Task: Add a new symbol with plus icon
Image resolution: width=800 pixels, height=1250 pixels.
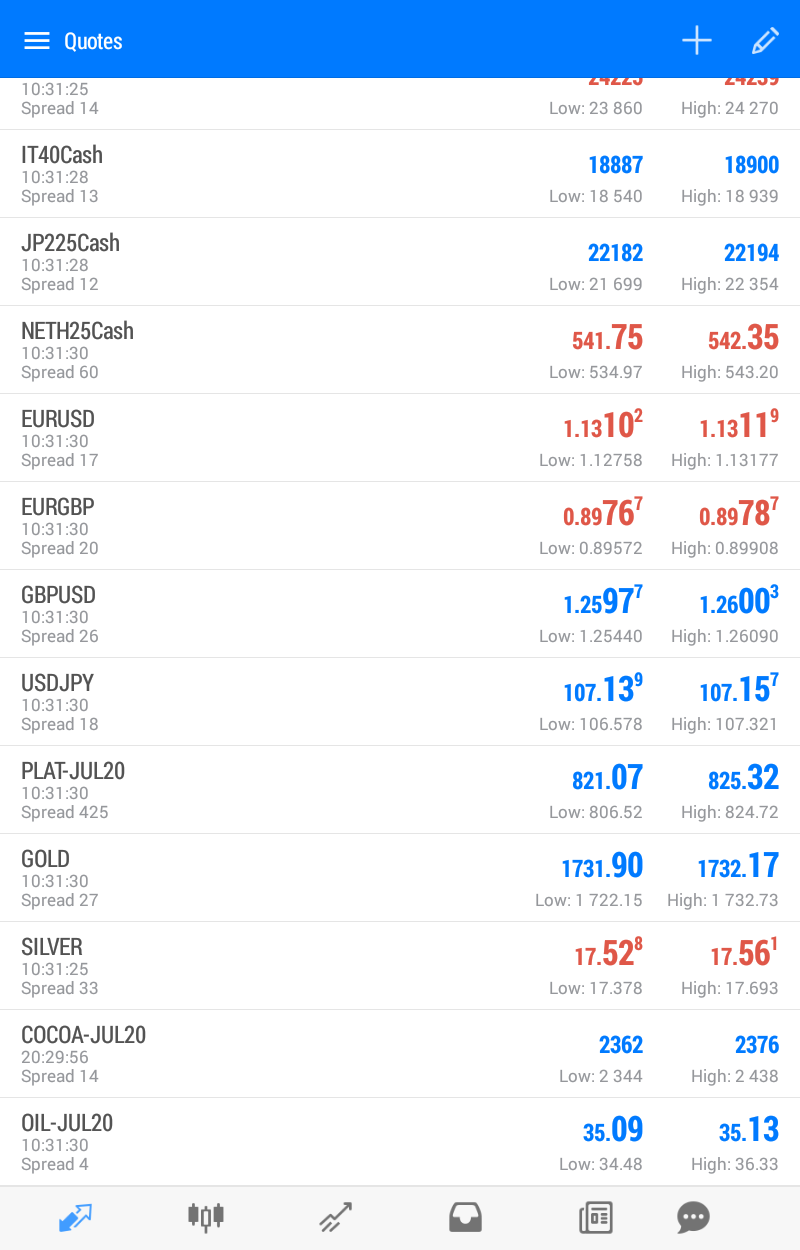Action: 696,41
